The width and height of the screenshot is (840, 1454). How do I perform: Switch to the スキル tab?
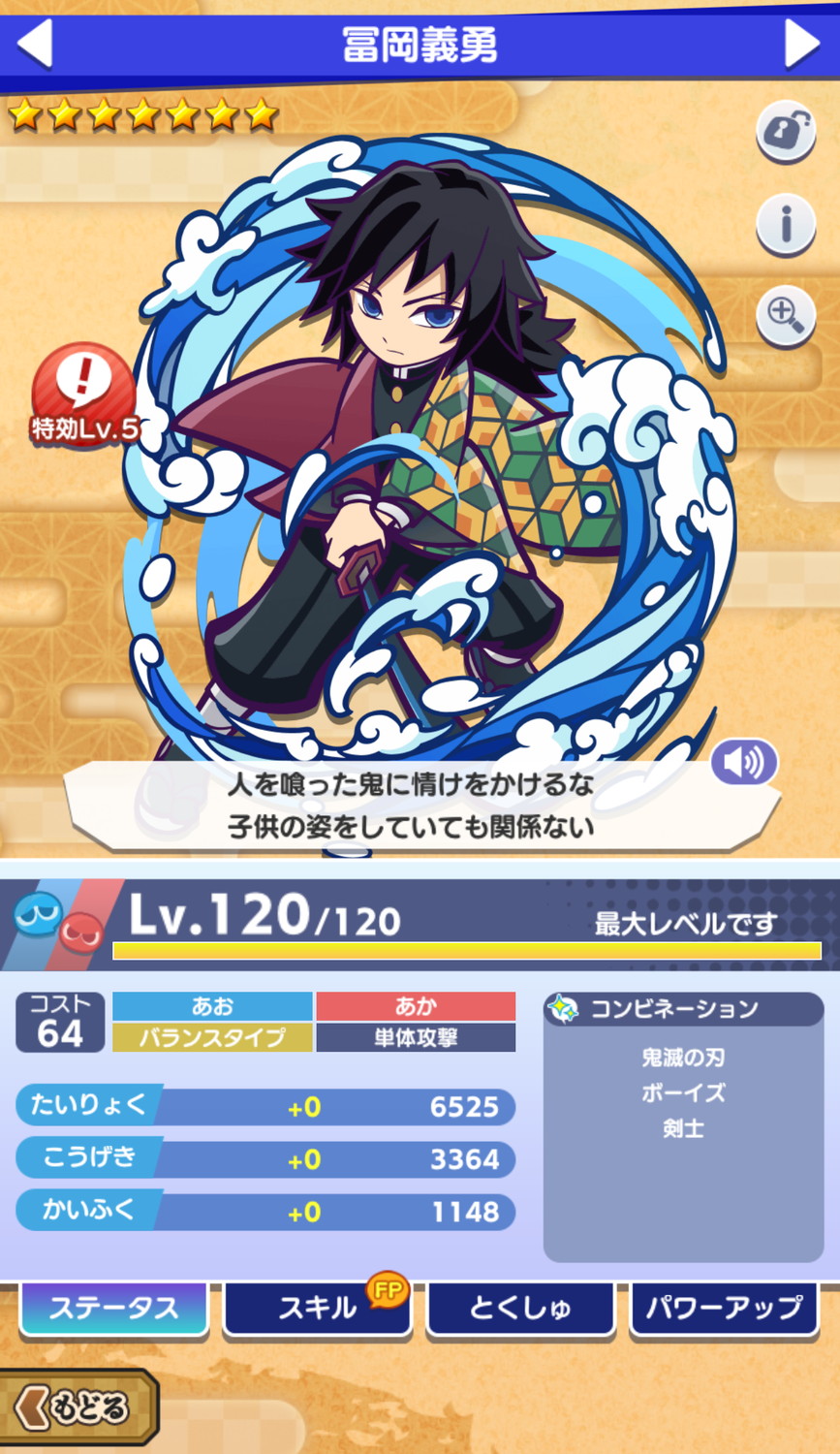tap(318, 1309)
